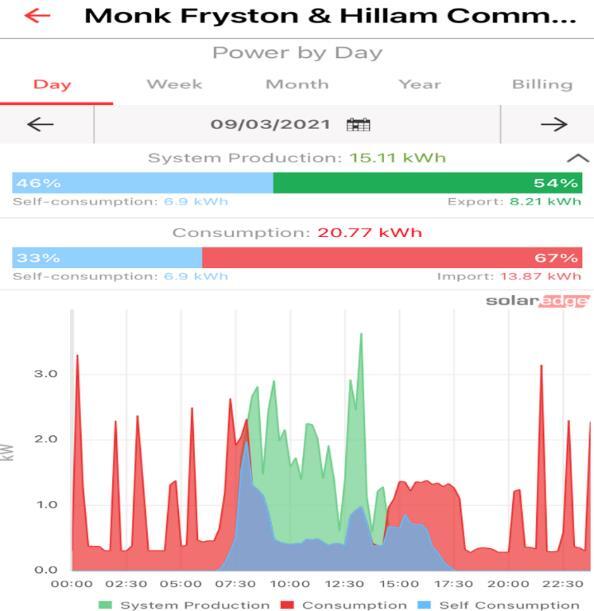Go to the next day
Image resolution: width=594 pixels, height=611 pixels.
554,125
